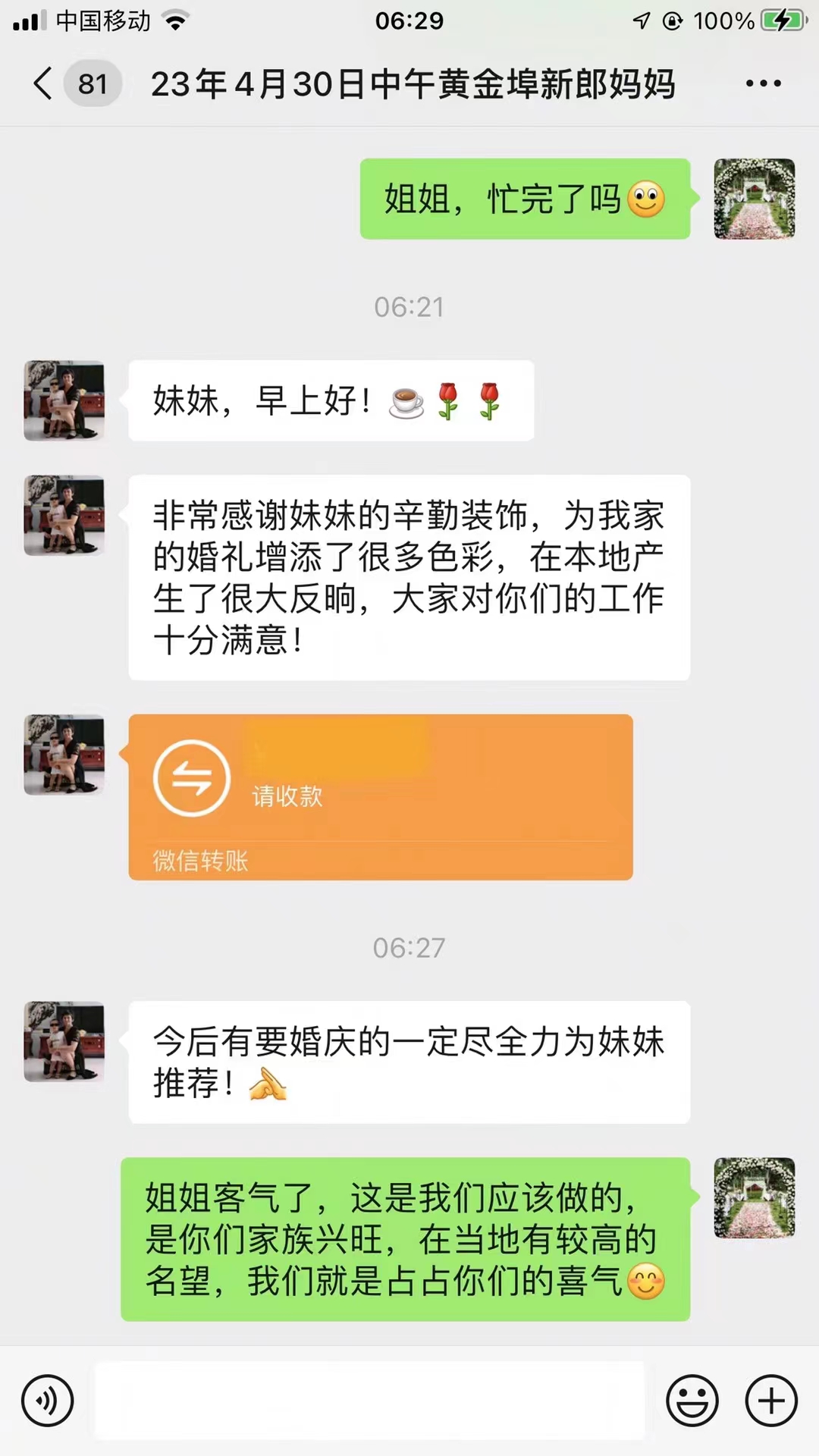The image size is (819, 1456).
Task: Open the emoji sticker panel
Action: click(692, 1401)
